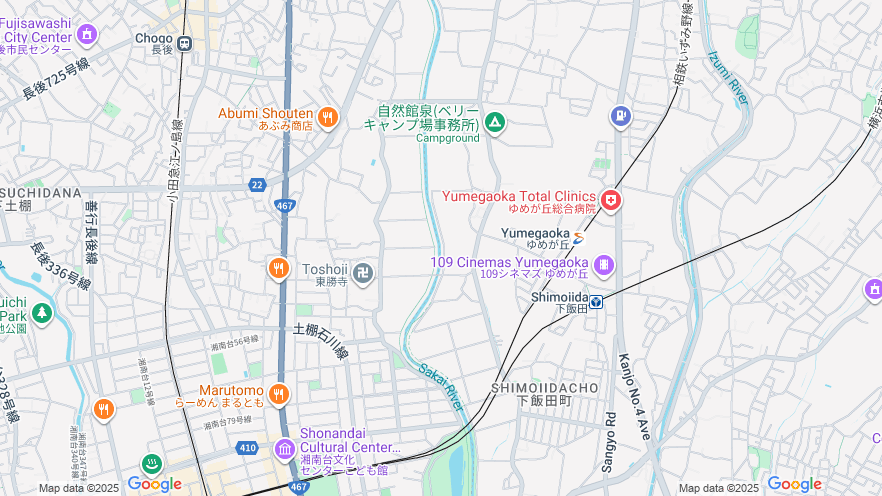
Task: Tap the Shimoiida station icon
Action: coord(596,301)
